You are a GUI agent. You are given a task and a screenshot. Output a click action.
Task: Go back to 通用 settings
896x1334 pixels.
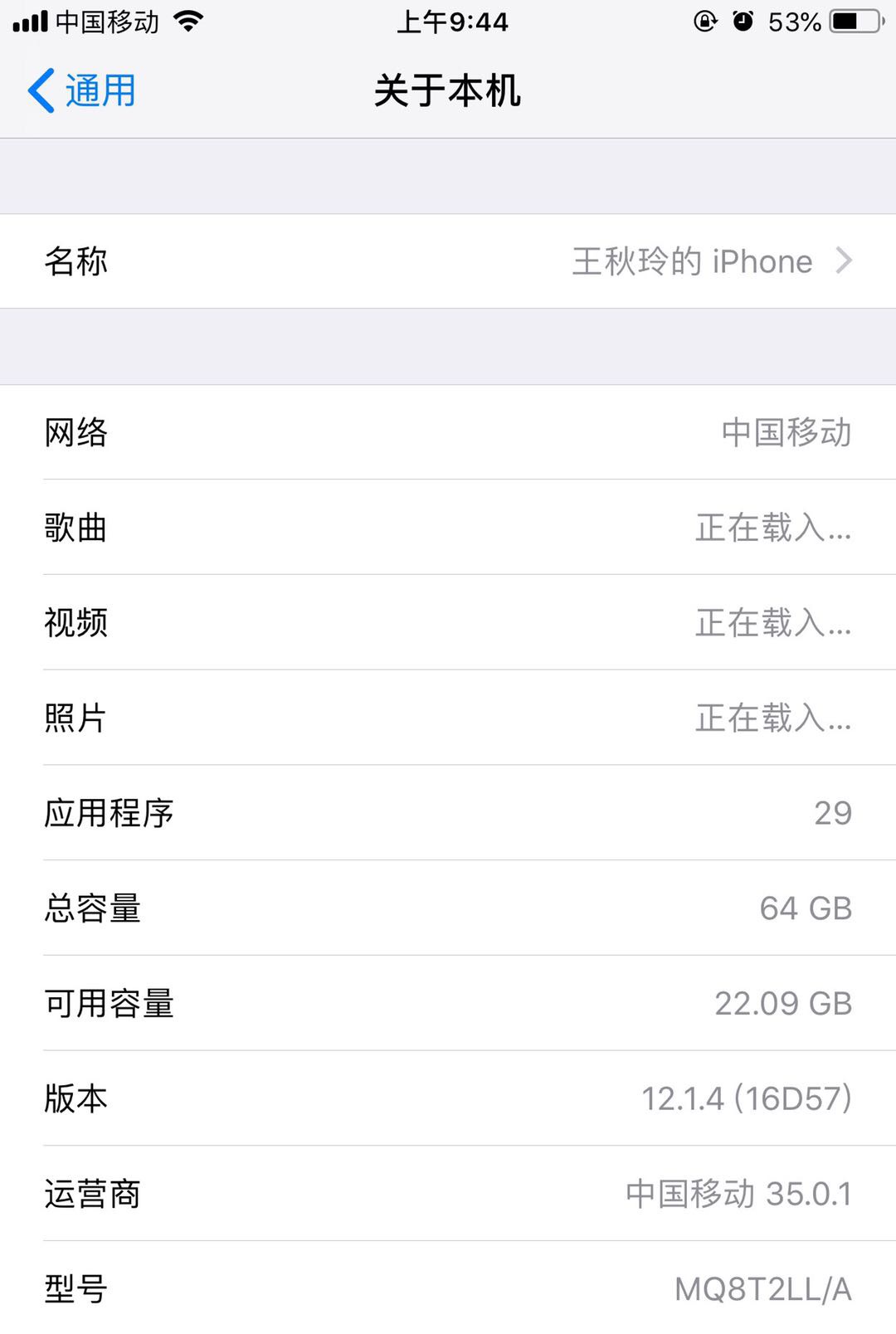(81, 90)
